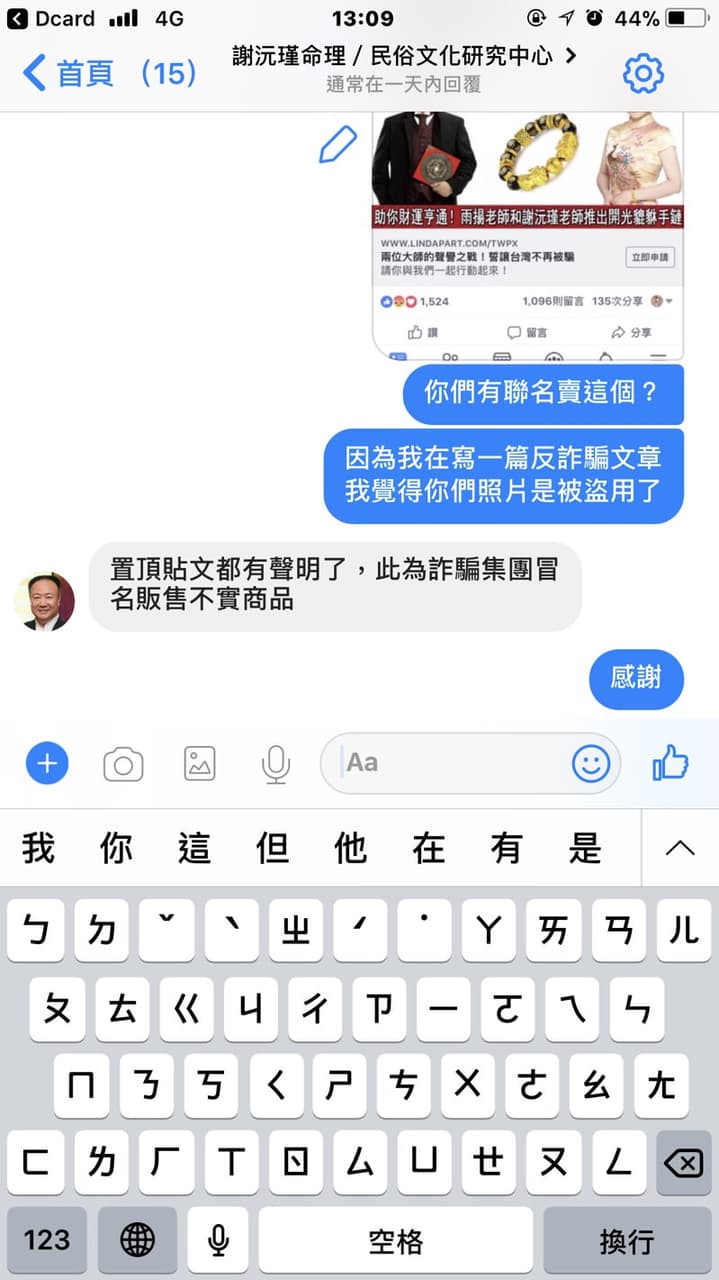Select the suggested word 我
Image resolution: width=719 pixels, height=1280 pixels.
coord(38,849)
